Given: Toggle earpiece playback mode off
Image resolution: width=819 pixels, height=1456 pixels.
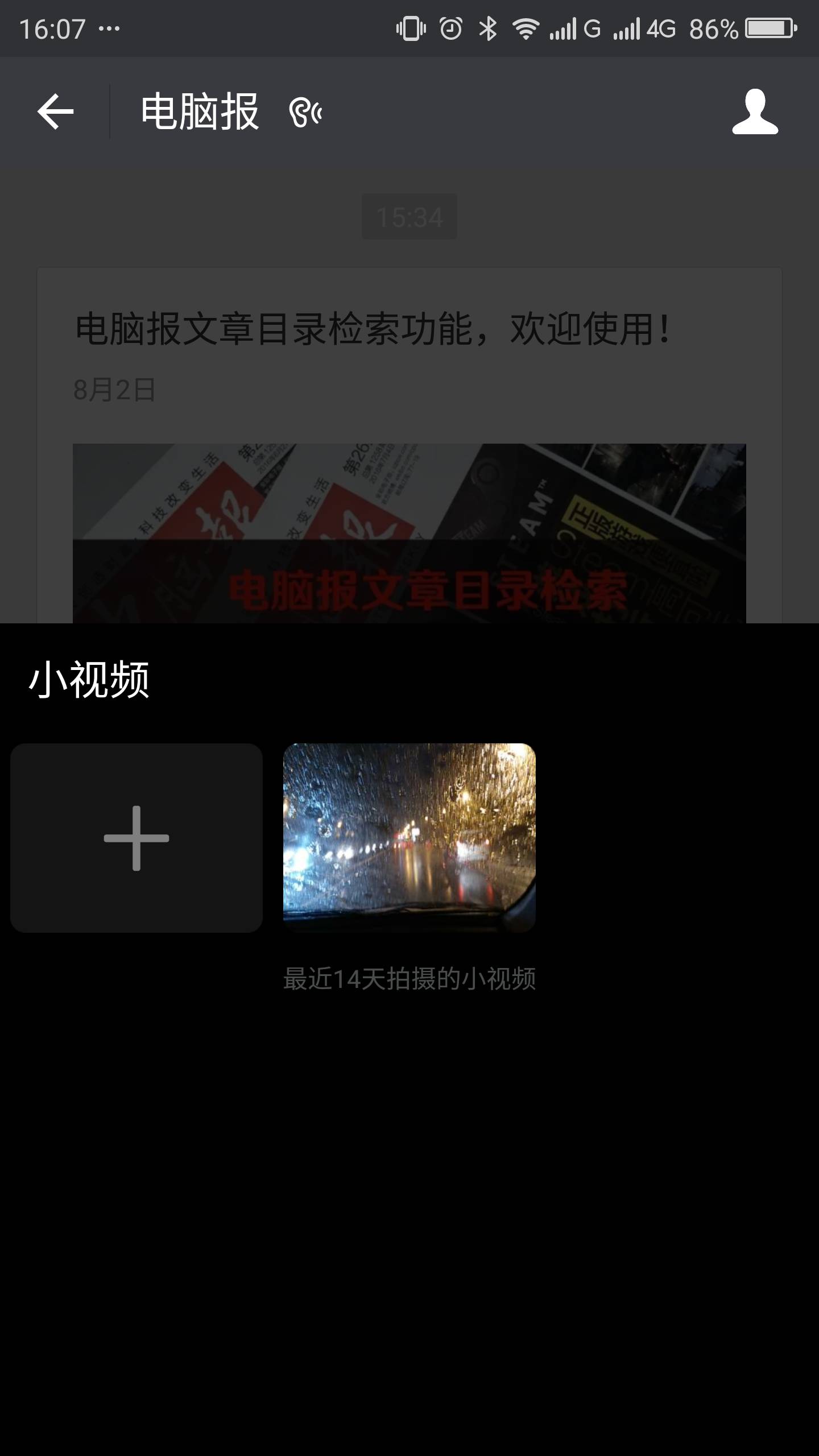Looking at the screenshot, I should pyautogui.click(x=305, y=112).
